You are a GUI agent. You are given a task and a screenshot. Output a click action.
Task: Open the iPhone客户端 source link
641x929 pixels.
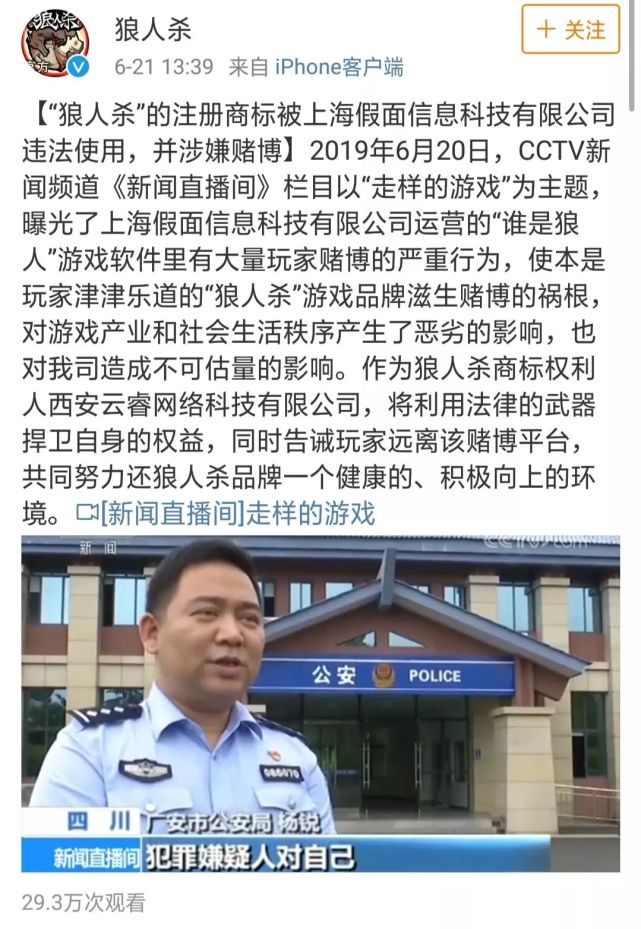339,67
